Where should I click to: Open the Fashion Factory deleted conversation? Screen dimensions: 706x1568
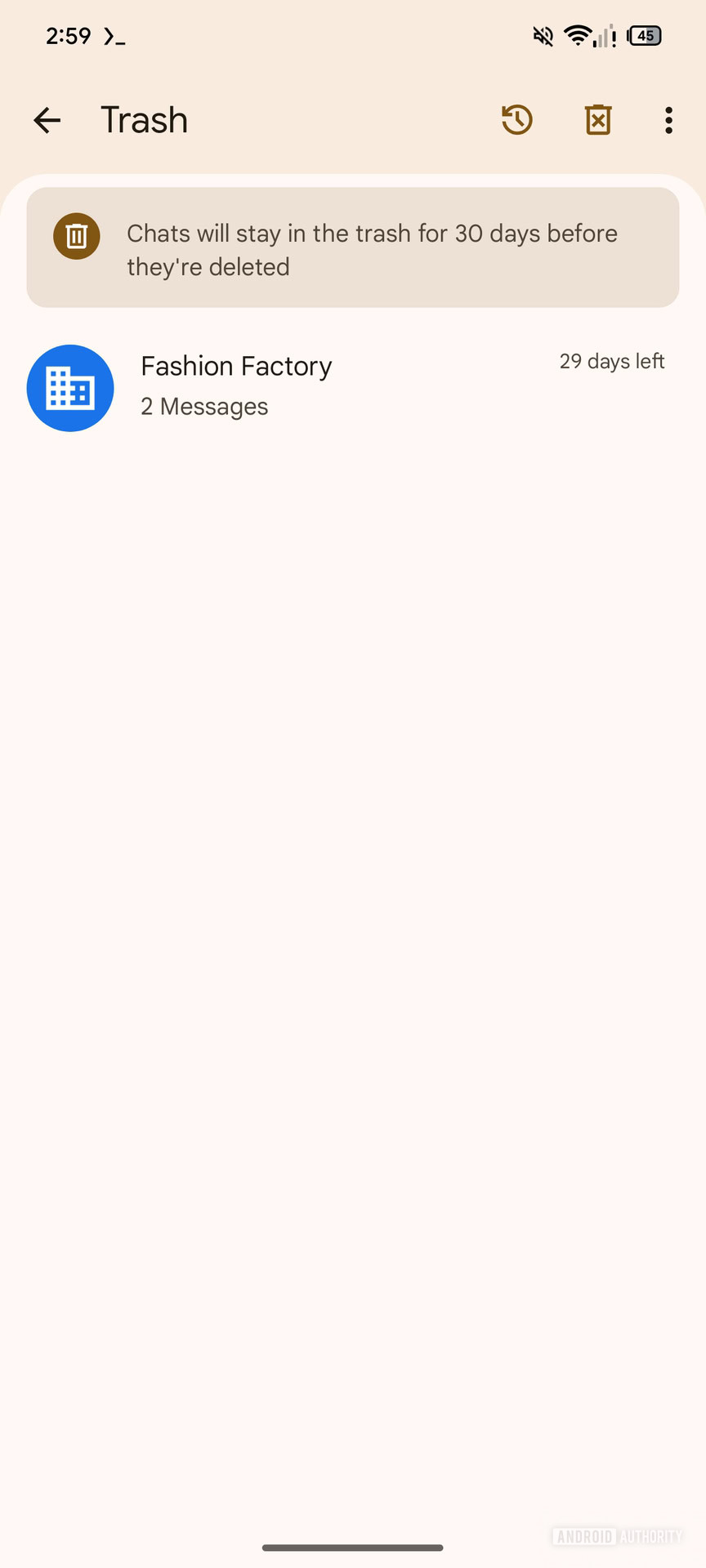(x=351, y=388)
